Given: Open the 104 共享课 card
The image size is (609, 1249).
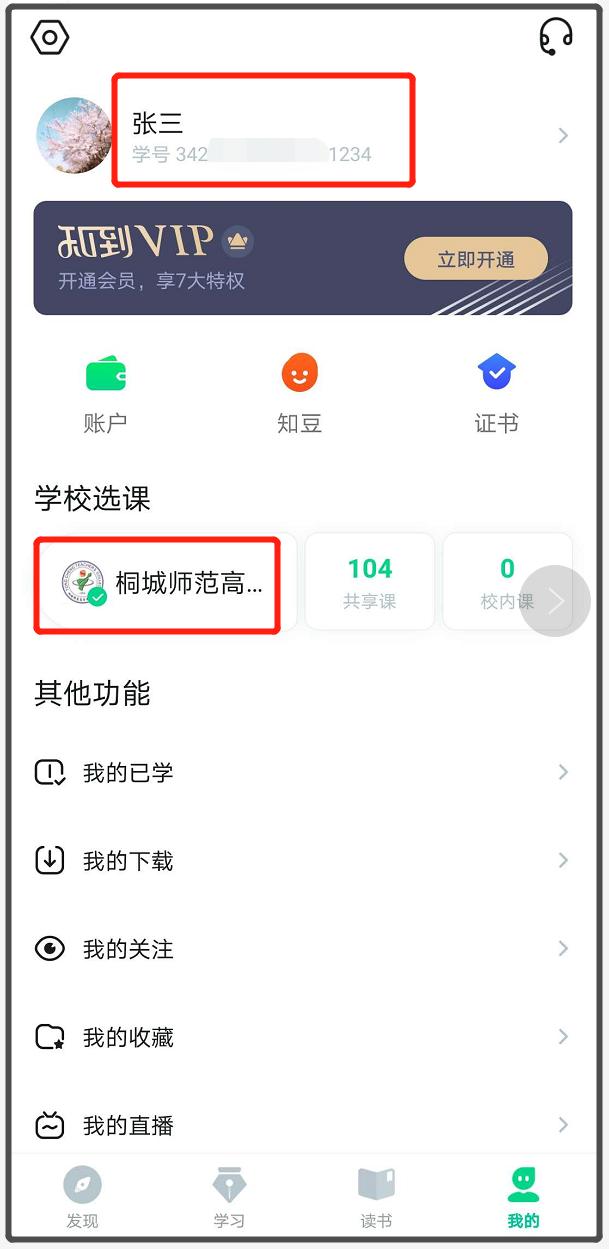Looking at the screenshot, I should click(369, 582).
